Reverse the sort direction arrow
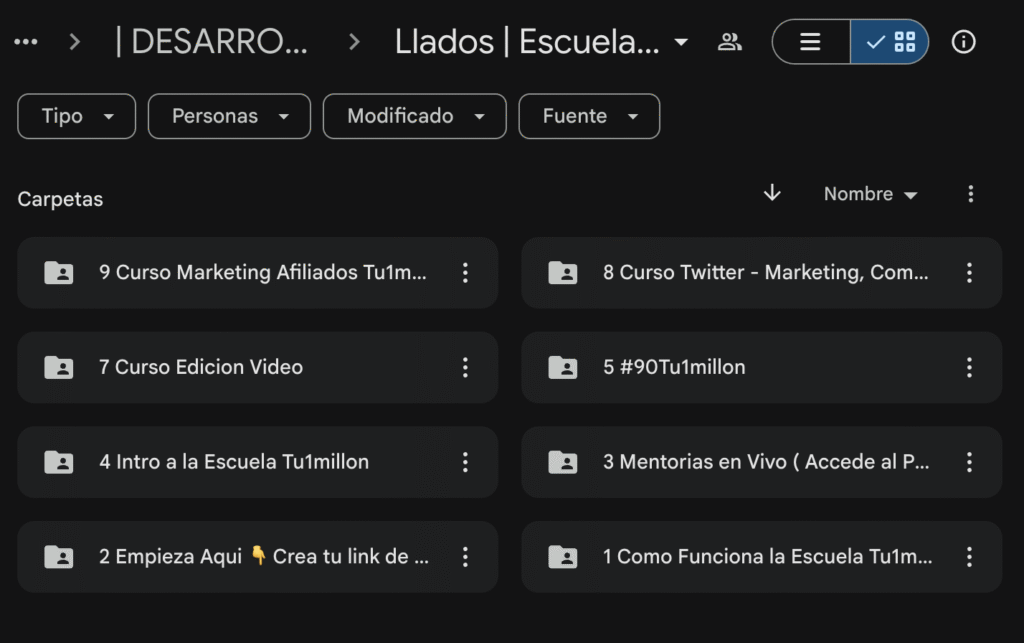The image size is (1024, 643). pyautogui.click(x=771, y=193)
